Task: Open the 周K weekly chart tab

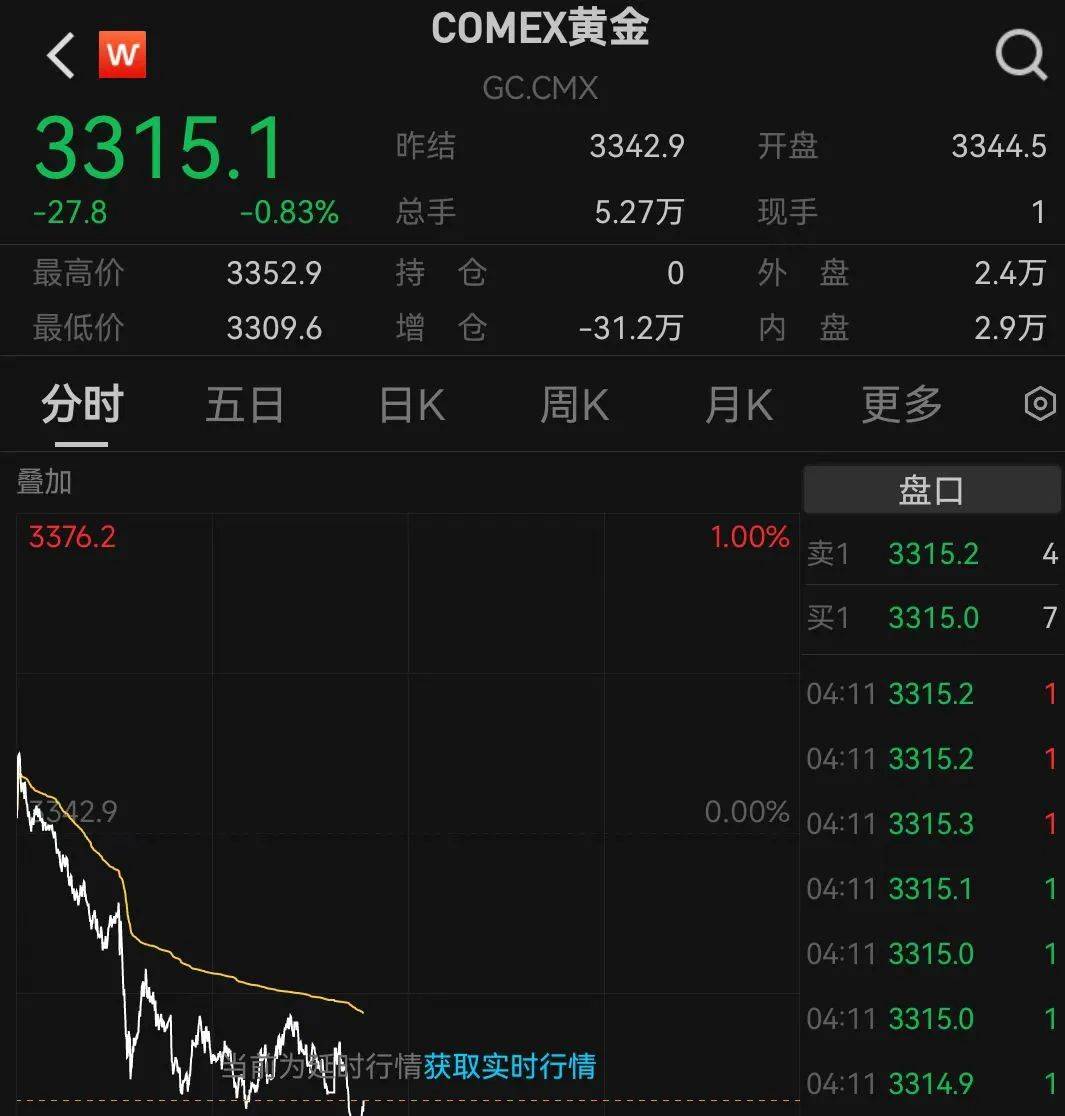Action: pos(573,404)
